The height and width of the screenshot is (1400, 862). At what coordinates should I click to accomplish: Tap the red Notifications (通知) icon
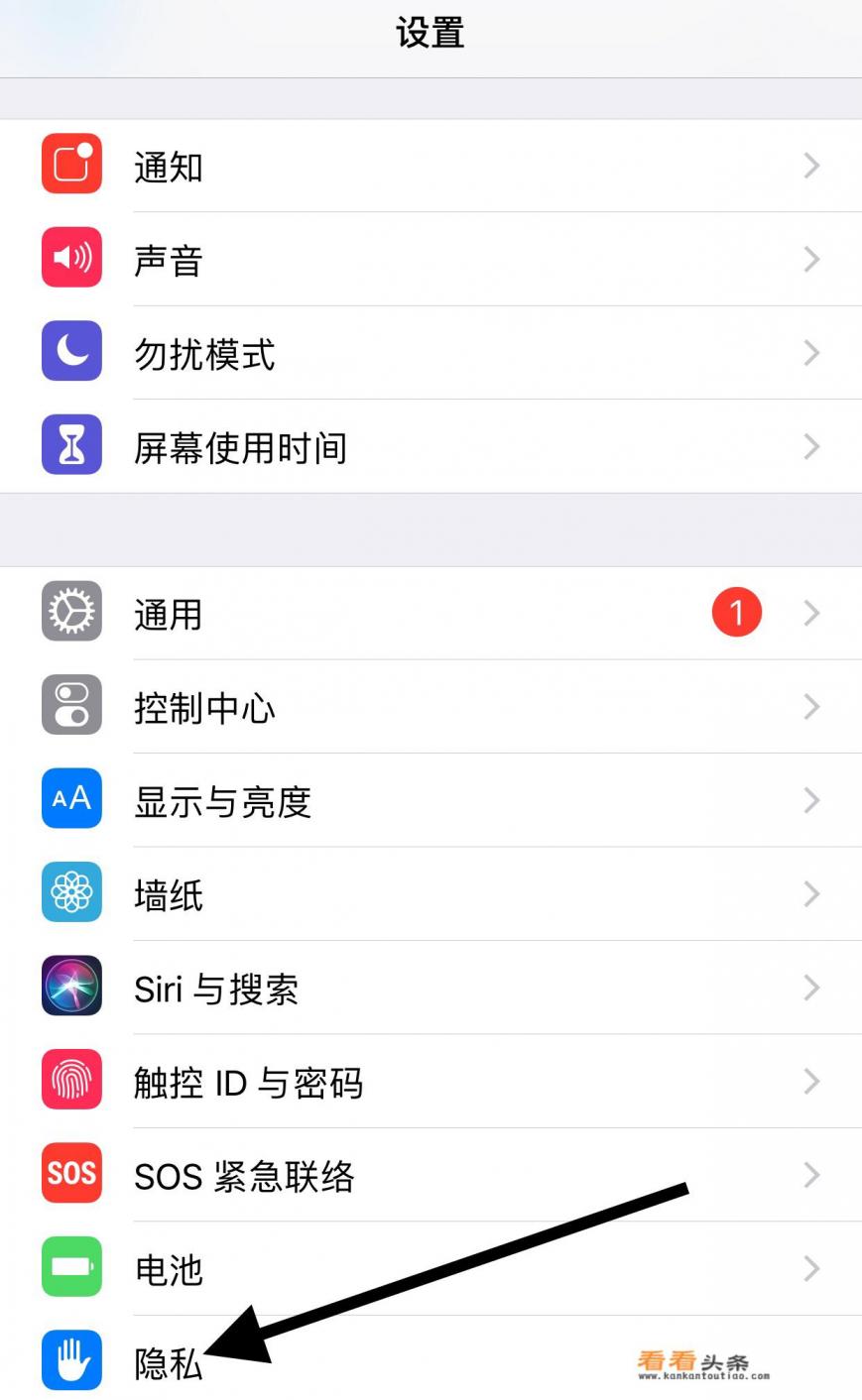70,165
